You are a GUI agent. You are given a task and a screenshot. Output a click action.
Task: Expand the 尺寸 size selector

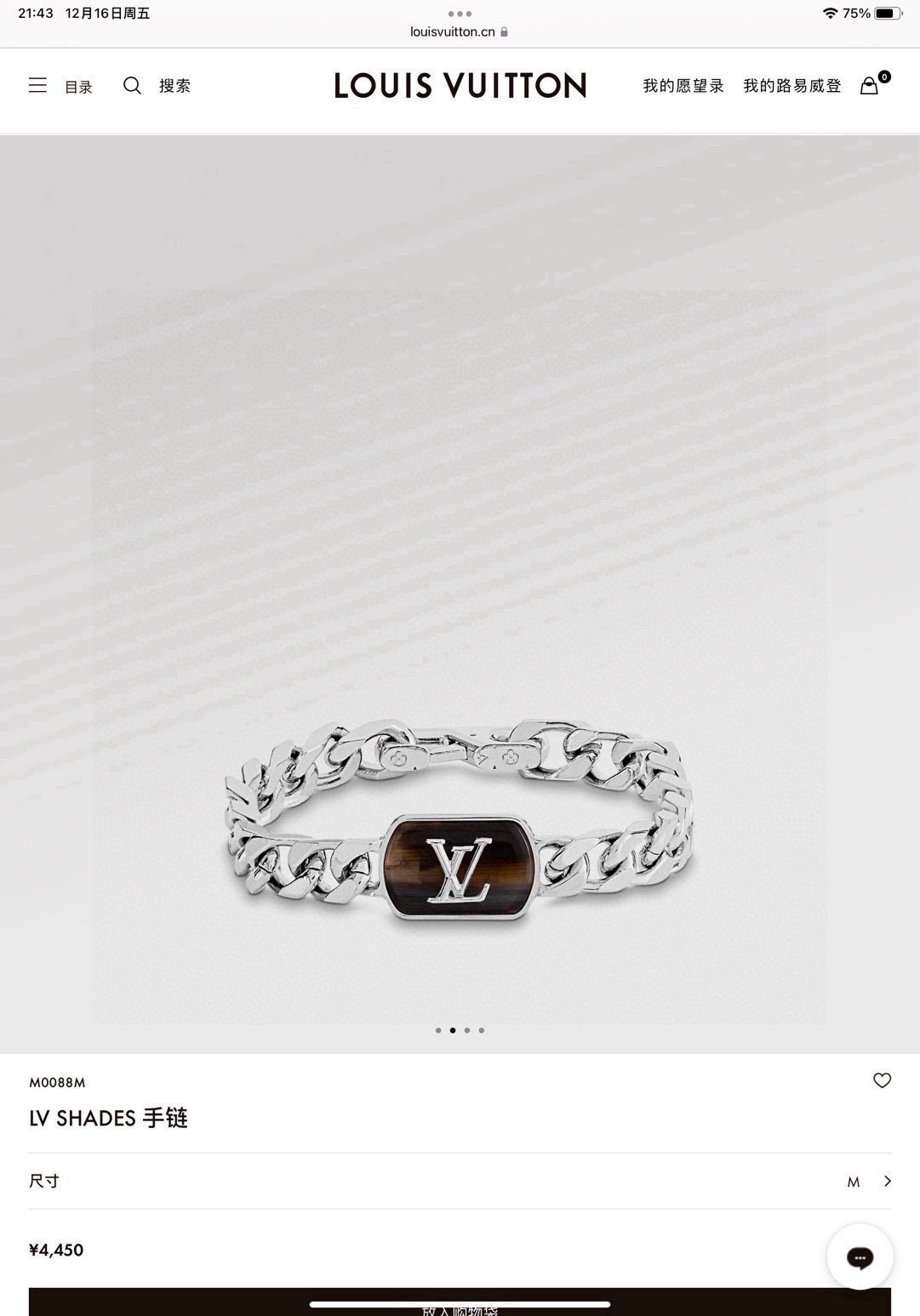click(x=460, y=1181)
